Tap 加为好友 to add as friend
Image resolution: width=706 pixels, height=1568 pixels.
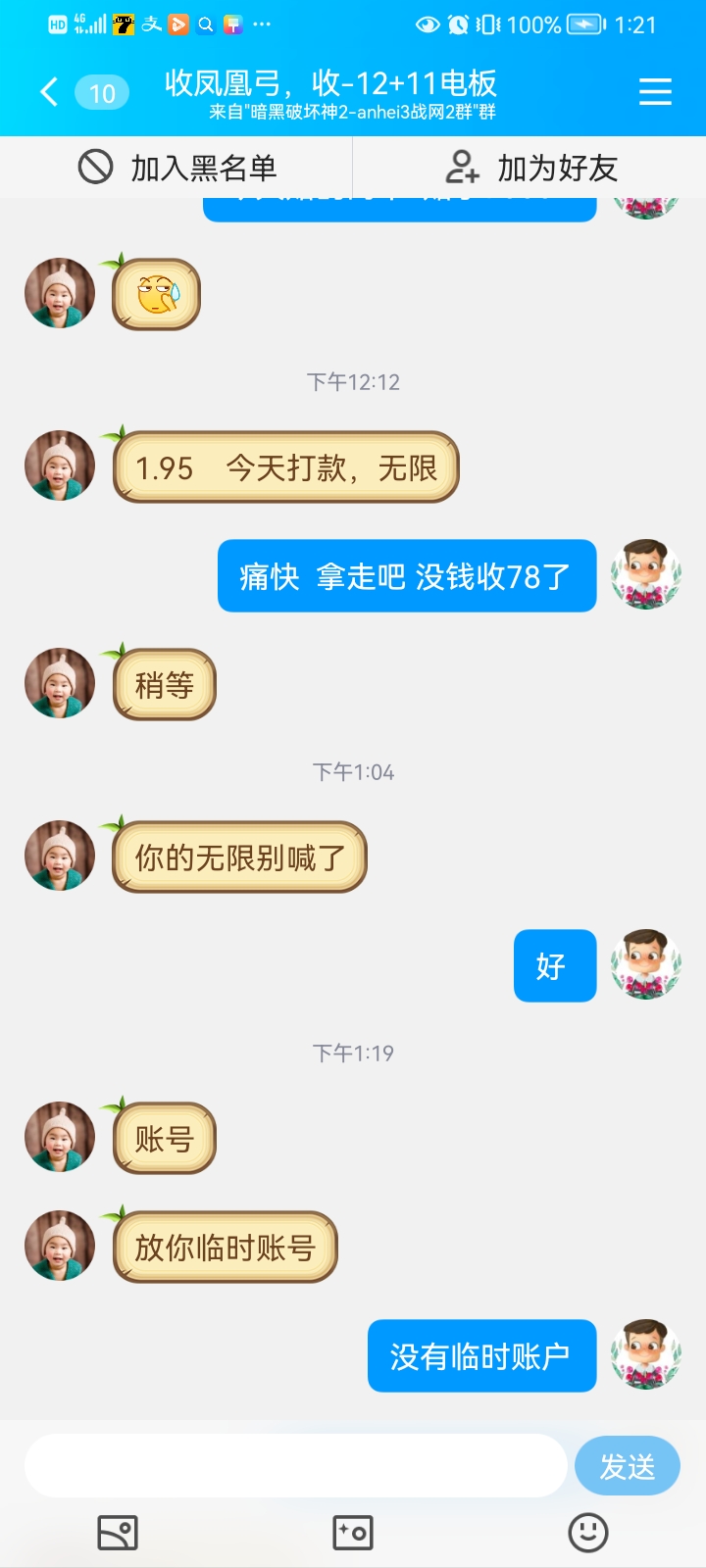530,168
